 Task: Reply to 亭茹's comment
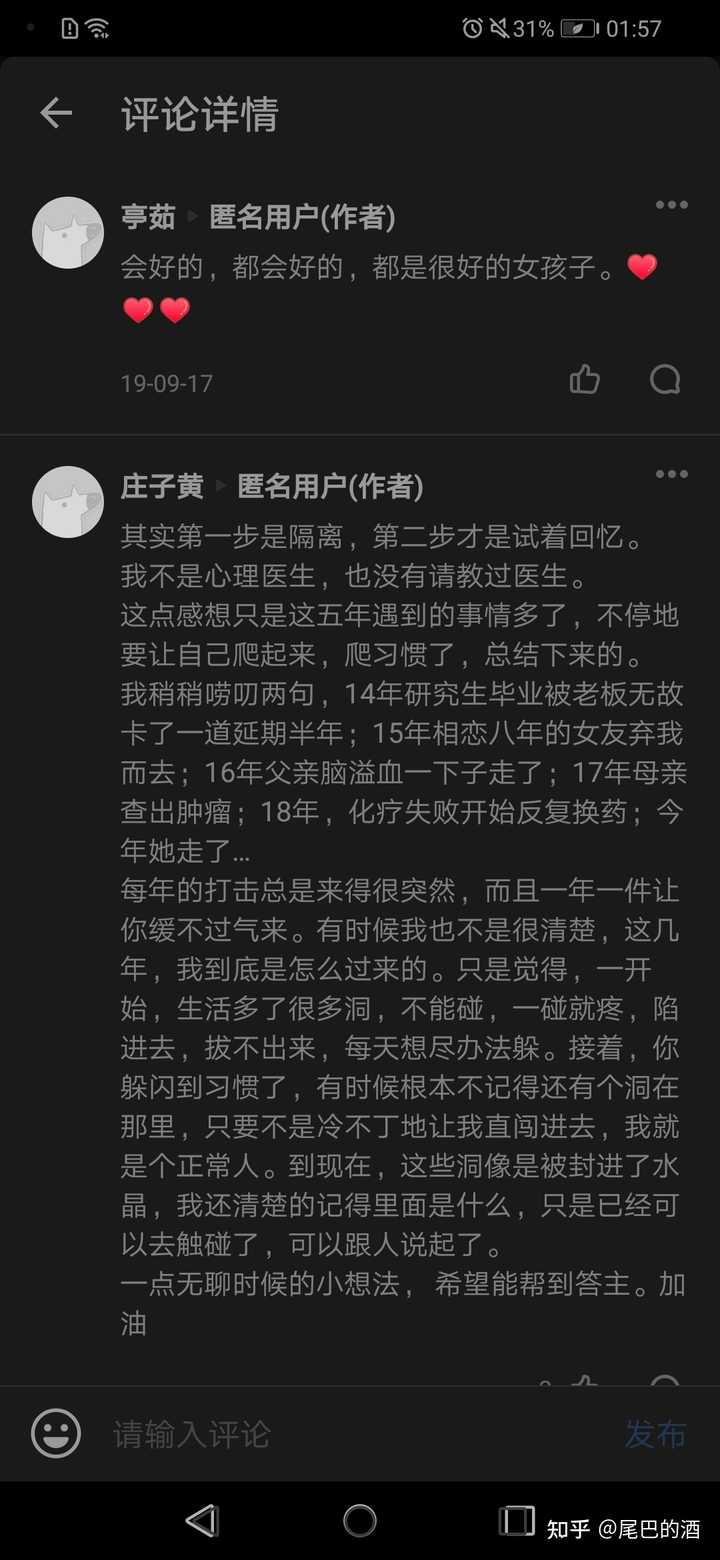pos(665,380)
